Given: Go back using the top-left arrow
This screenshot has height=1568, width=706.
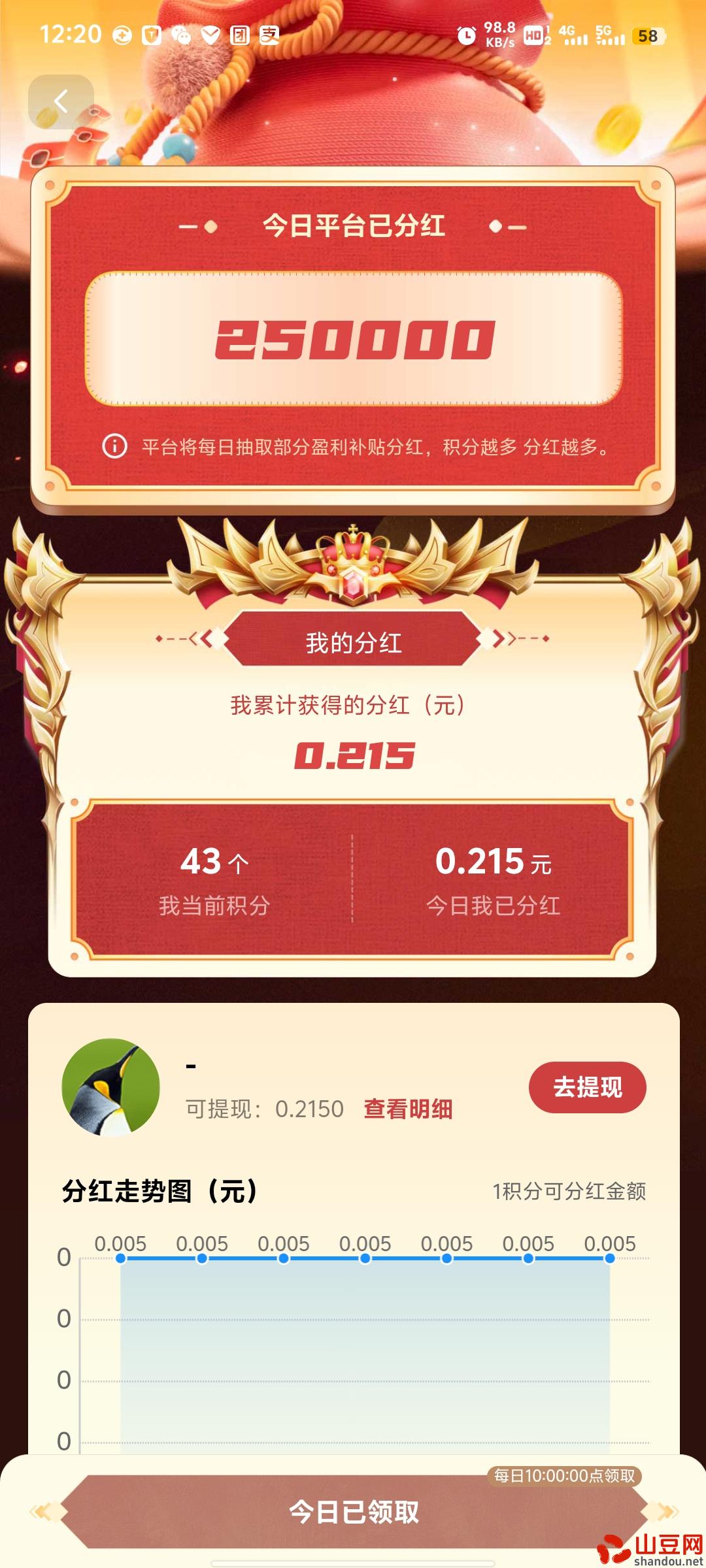Looking at the screenshot, I should coord(61,101).
